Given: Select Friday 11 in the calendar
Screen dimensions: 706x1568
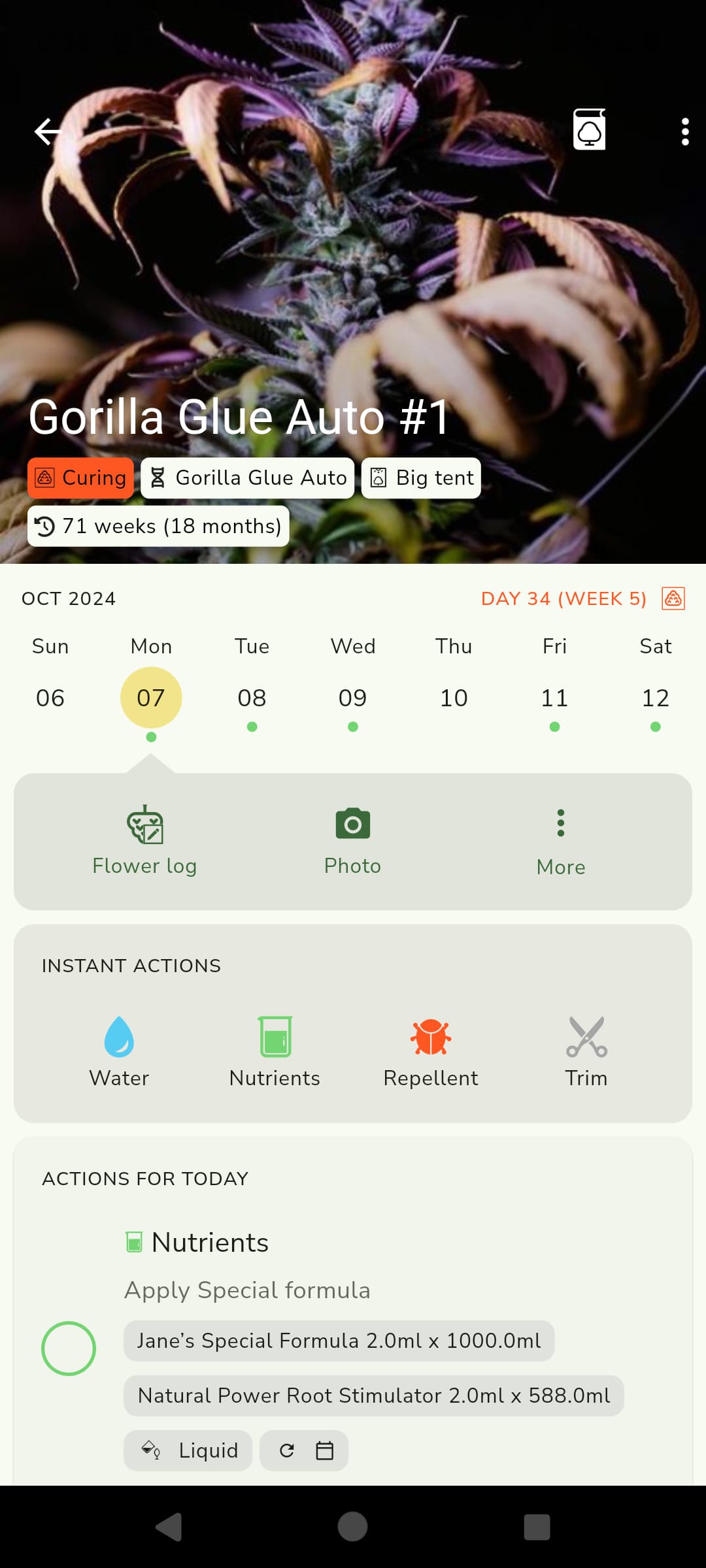Looking at the screenshot, I should coord(554,698).
